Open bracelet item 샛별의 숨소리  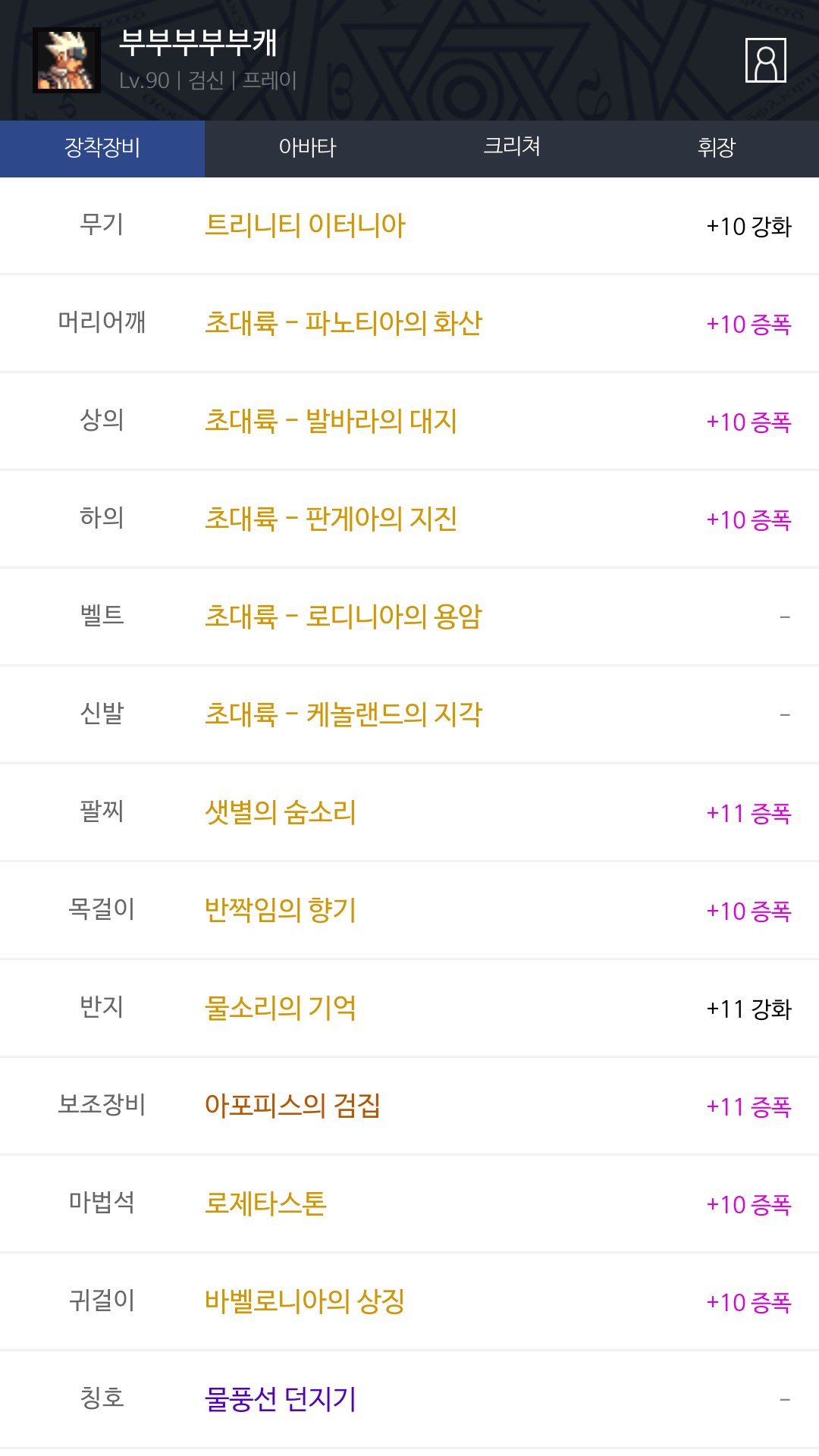click(x=281, y=812)
